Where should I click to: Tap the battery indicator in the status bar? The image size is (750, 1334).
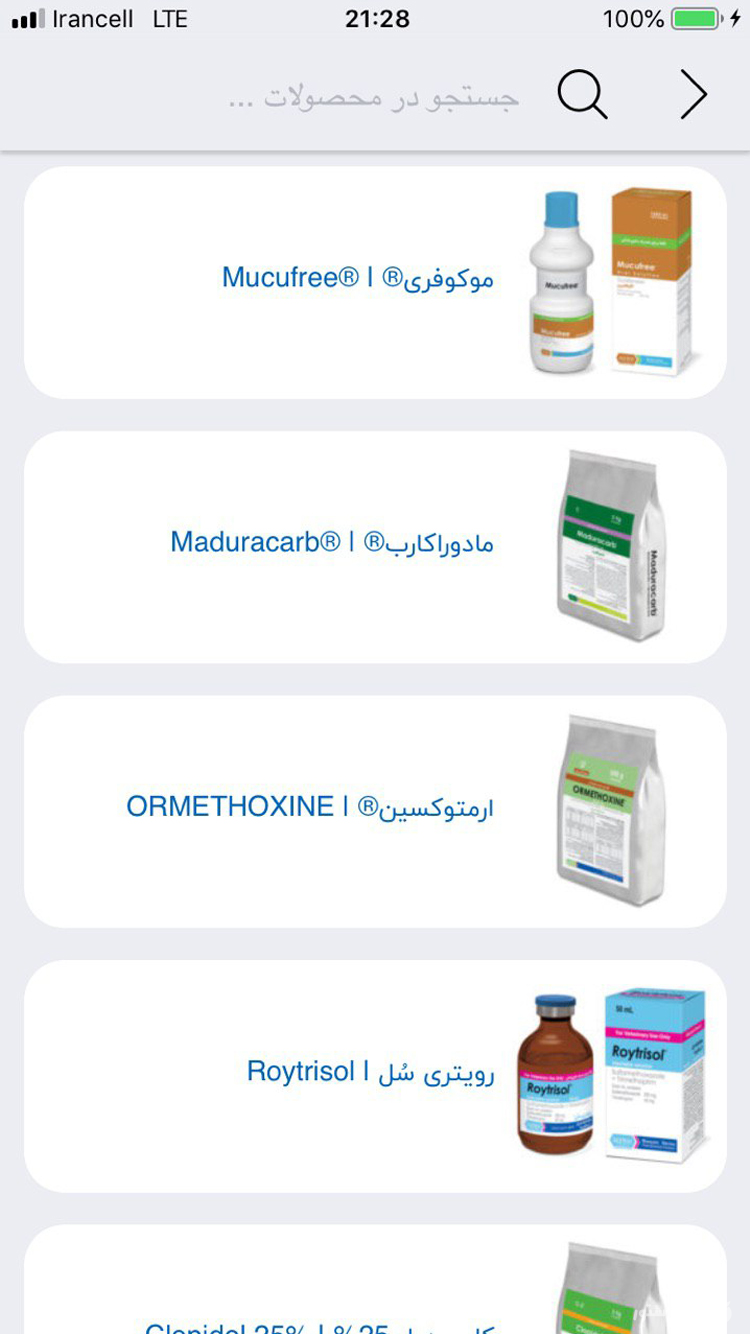point(696,17)
